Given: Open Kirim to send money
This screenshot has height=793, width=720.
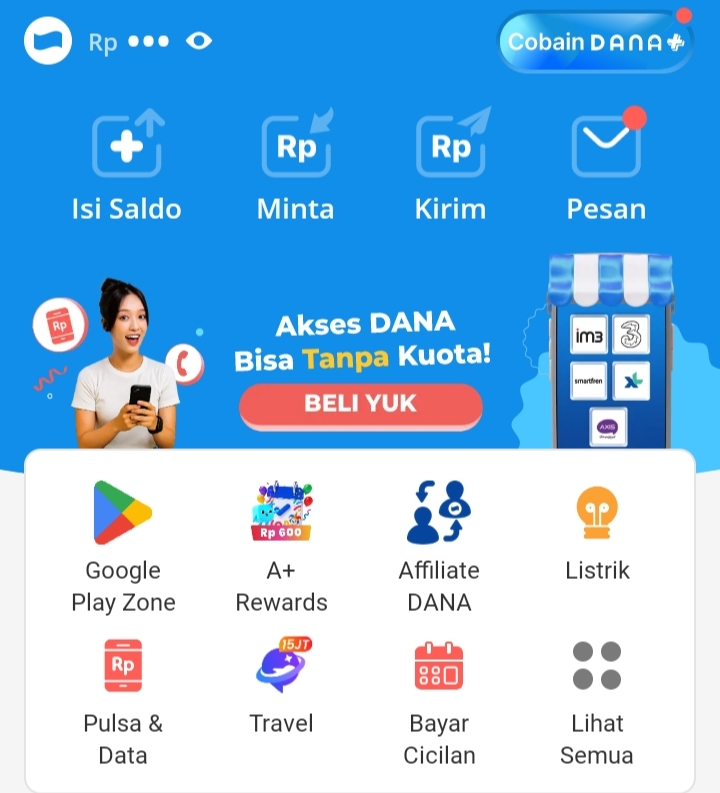Looking at the screenshot, I should point(451,165).
